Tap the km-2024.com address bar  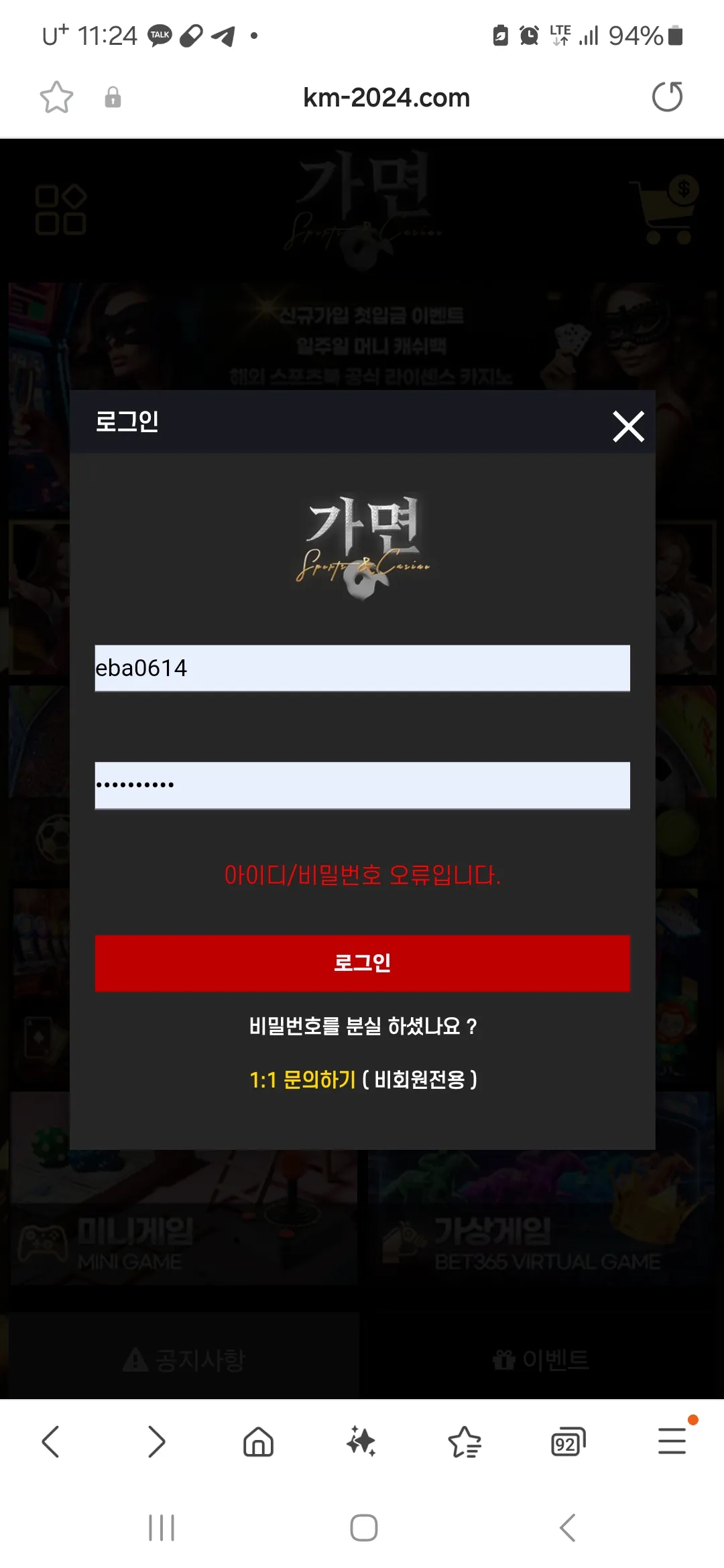[x=386, y=98]
